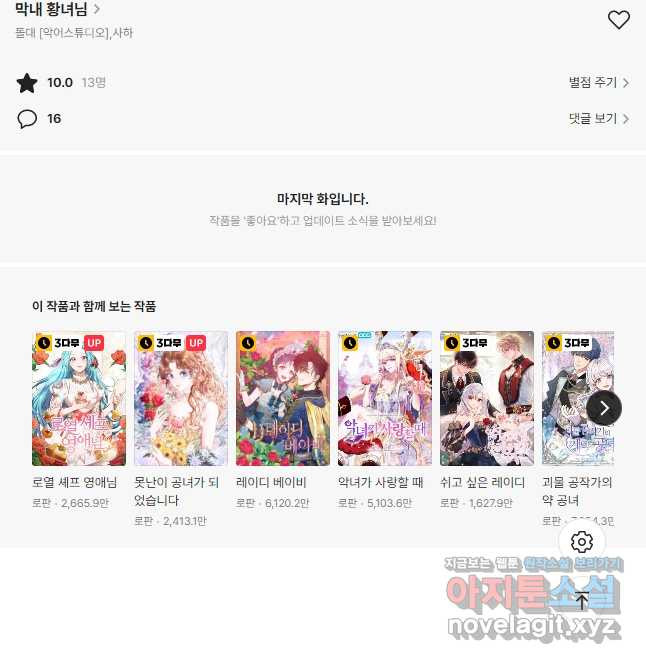The height and width of the screenshot is (664, 646).
Task: Jump back to top of page
Action: point(582,600)
